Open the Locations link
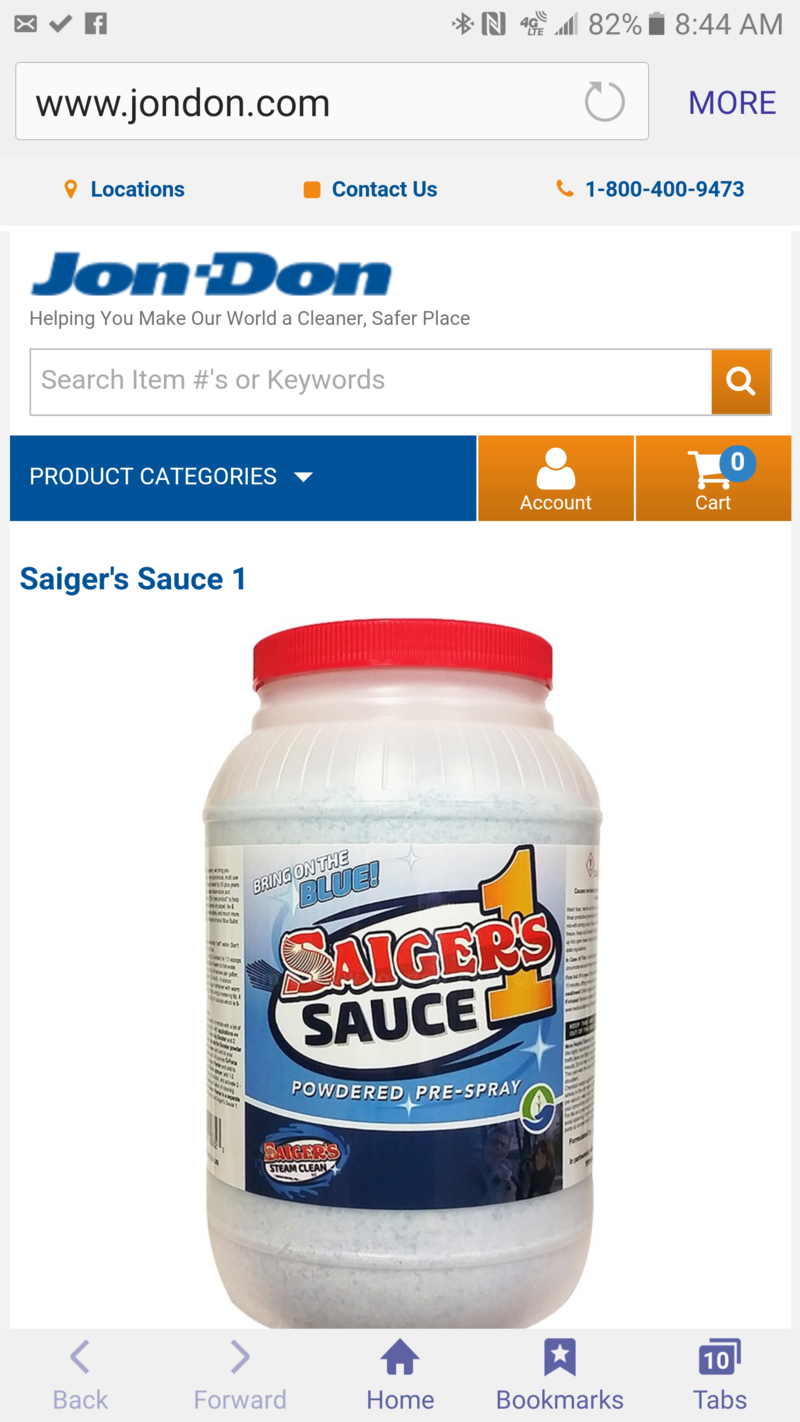Screen dimensions: 800x1422 point(136,189)
